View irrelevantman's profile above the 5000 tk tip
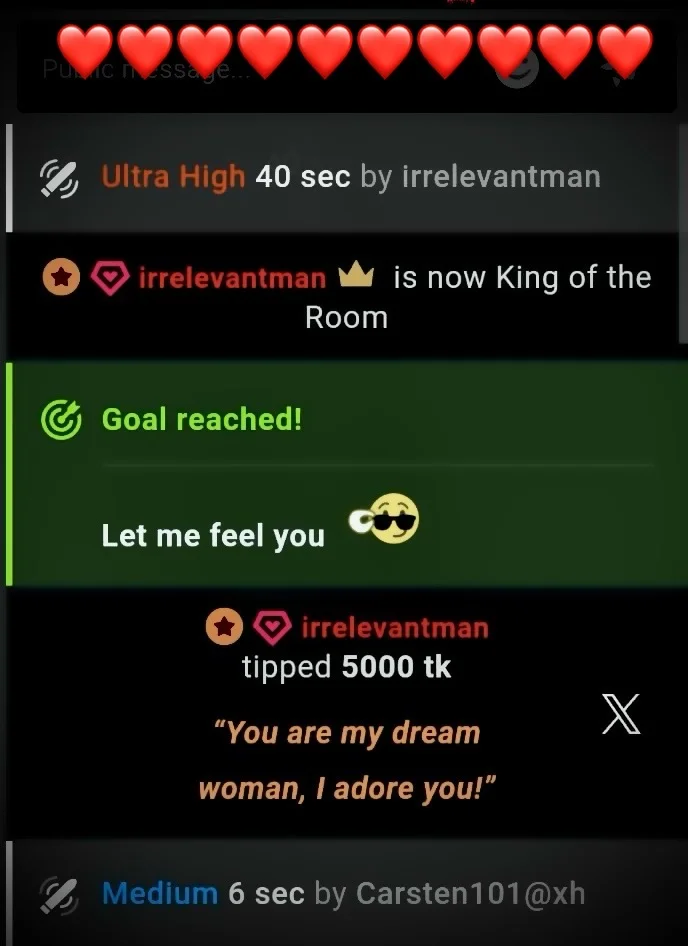The height and width of the screenshot is (946, 688). coord(394,628)
